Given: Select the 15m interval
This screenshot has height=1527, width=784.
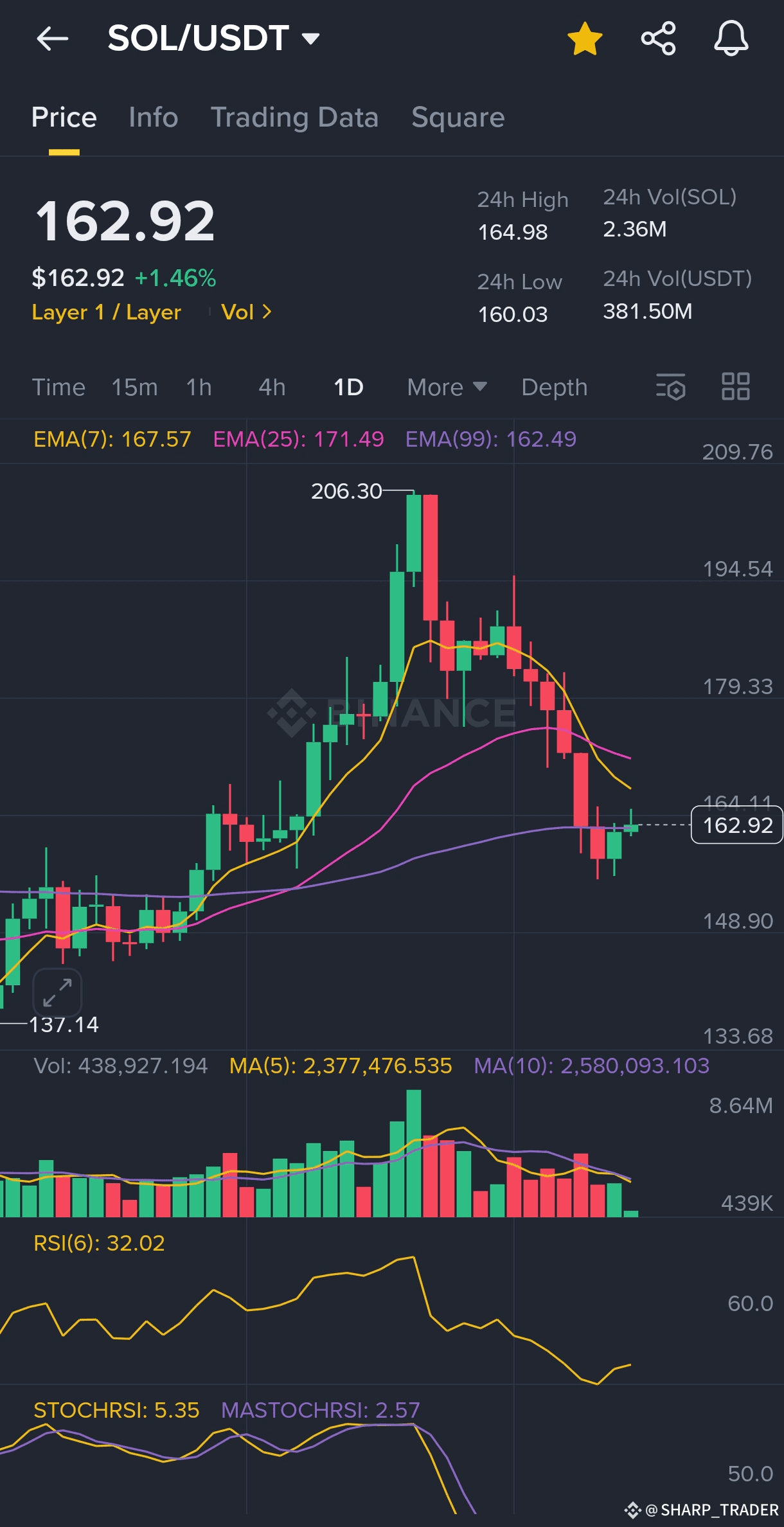Looking at the screenshot, I should click(134, 388).
